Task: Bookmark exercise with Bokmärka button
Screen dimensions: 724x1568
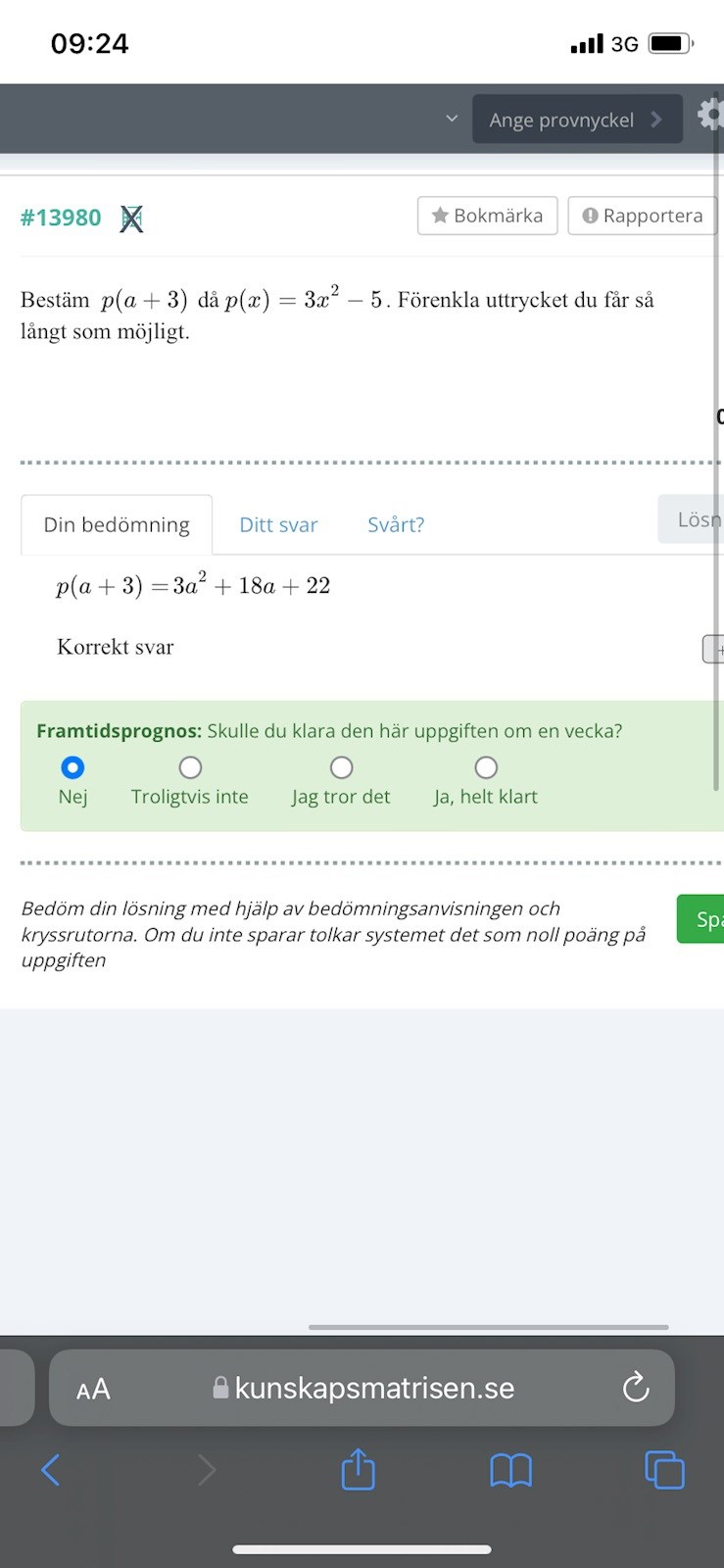Action: (x=487, y=216)
